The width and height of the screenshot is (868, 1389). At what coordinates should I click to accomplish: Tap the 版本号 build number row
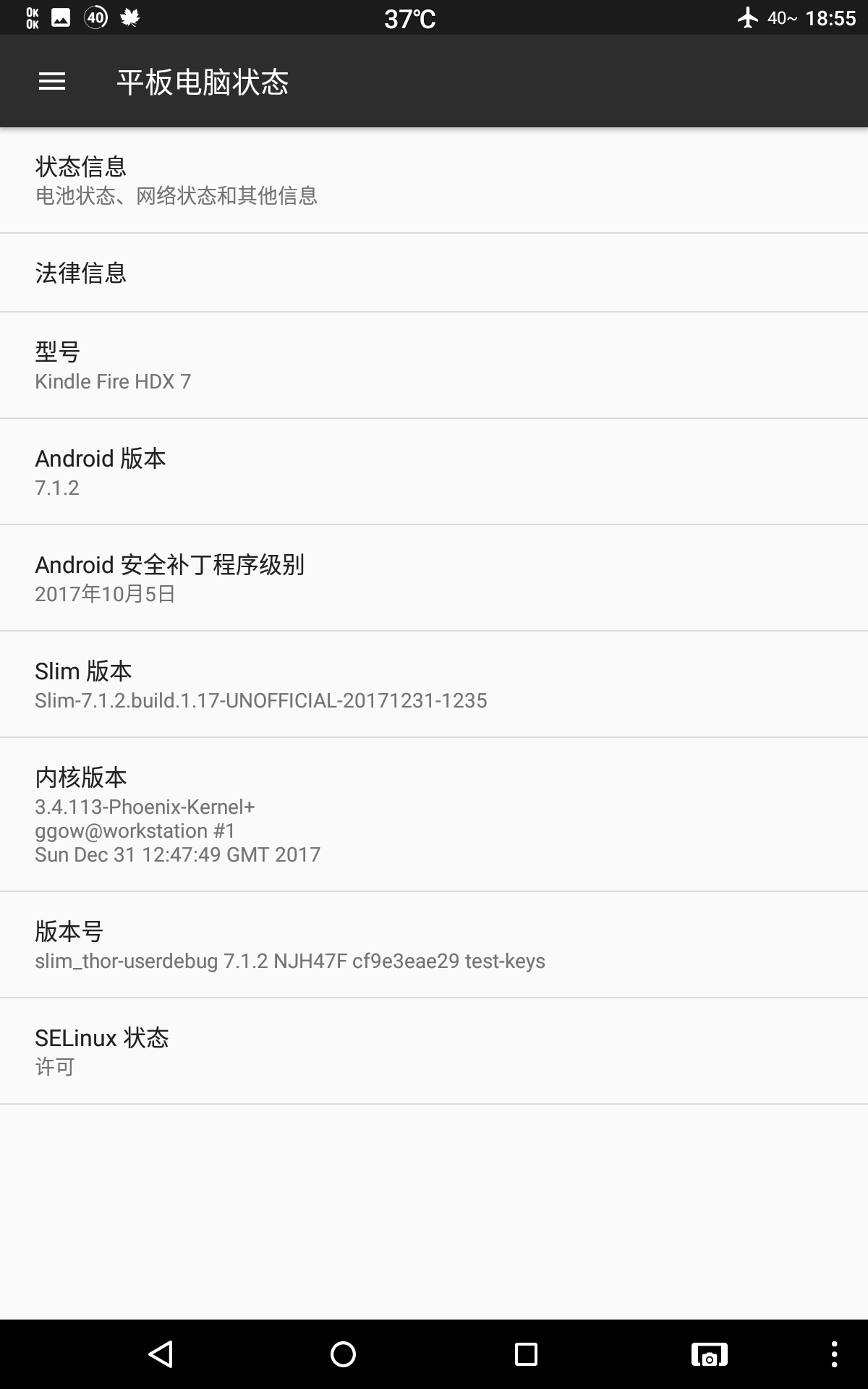tap(434, 945)
